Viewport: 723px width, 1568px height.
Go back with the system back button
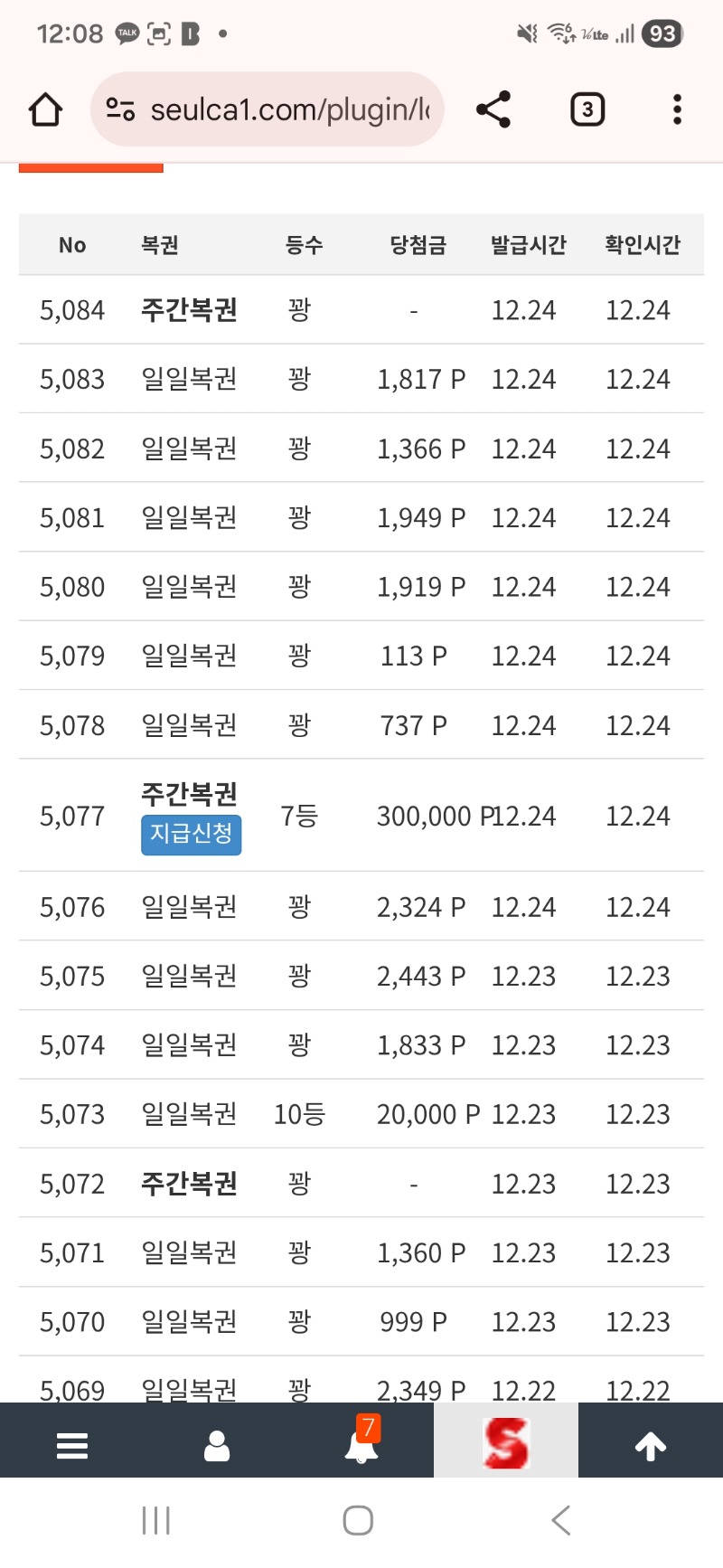pos(561,1520)
